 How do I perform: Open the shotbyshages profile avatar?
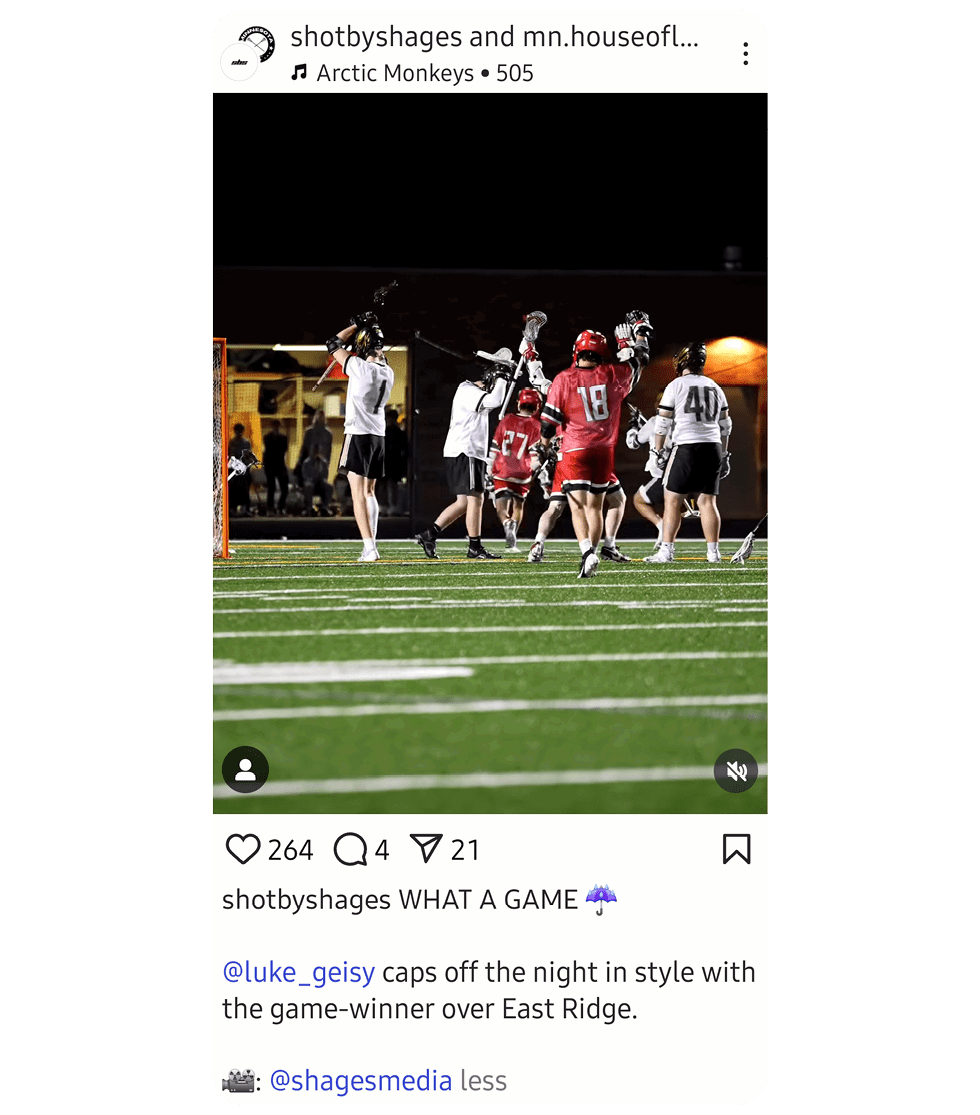248,53
